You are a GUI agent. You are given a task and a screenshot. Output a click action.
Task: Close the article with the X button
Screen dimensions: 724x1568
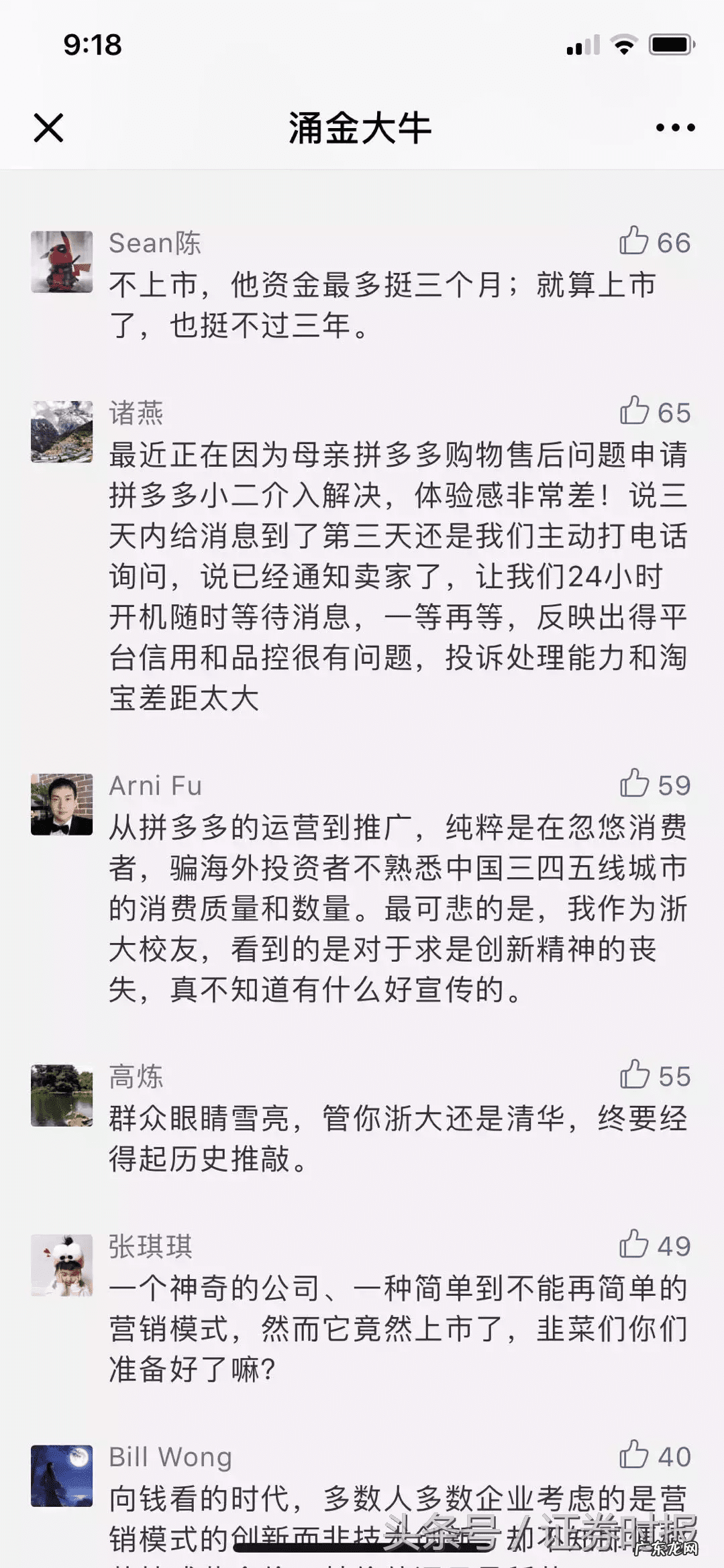pos(47,127)
